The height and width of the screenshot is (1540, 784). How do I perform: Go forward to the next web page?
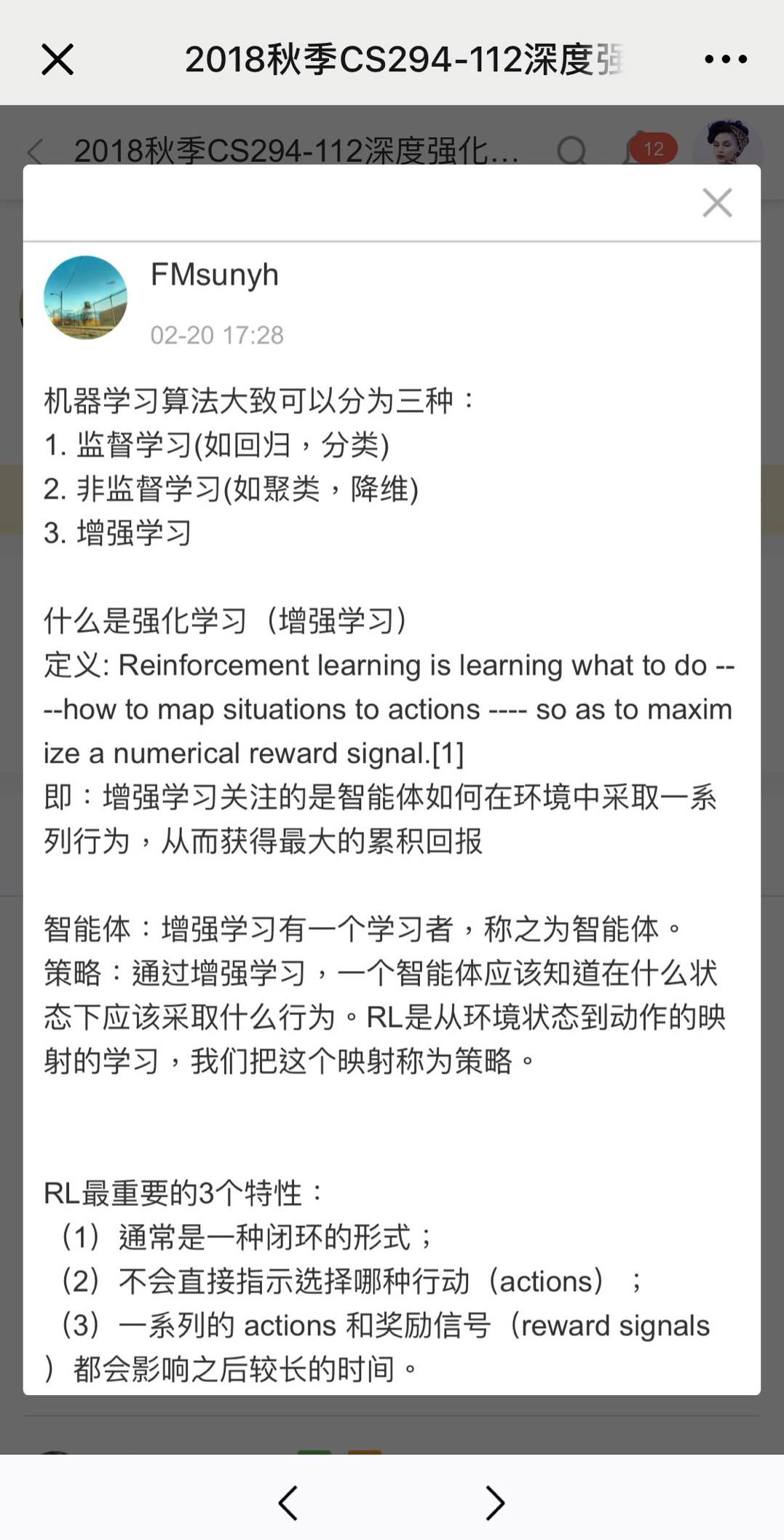[x=495, y=1502]
